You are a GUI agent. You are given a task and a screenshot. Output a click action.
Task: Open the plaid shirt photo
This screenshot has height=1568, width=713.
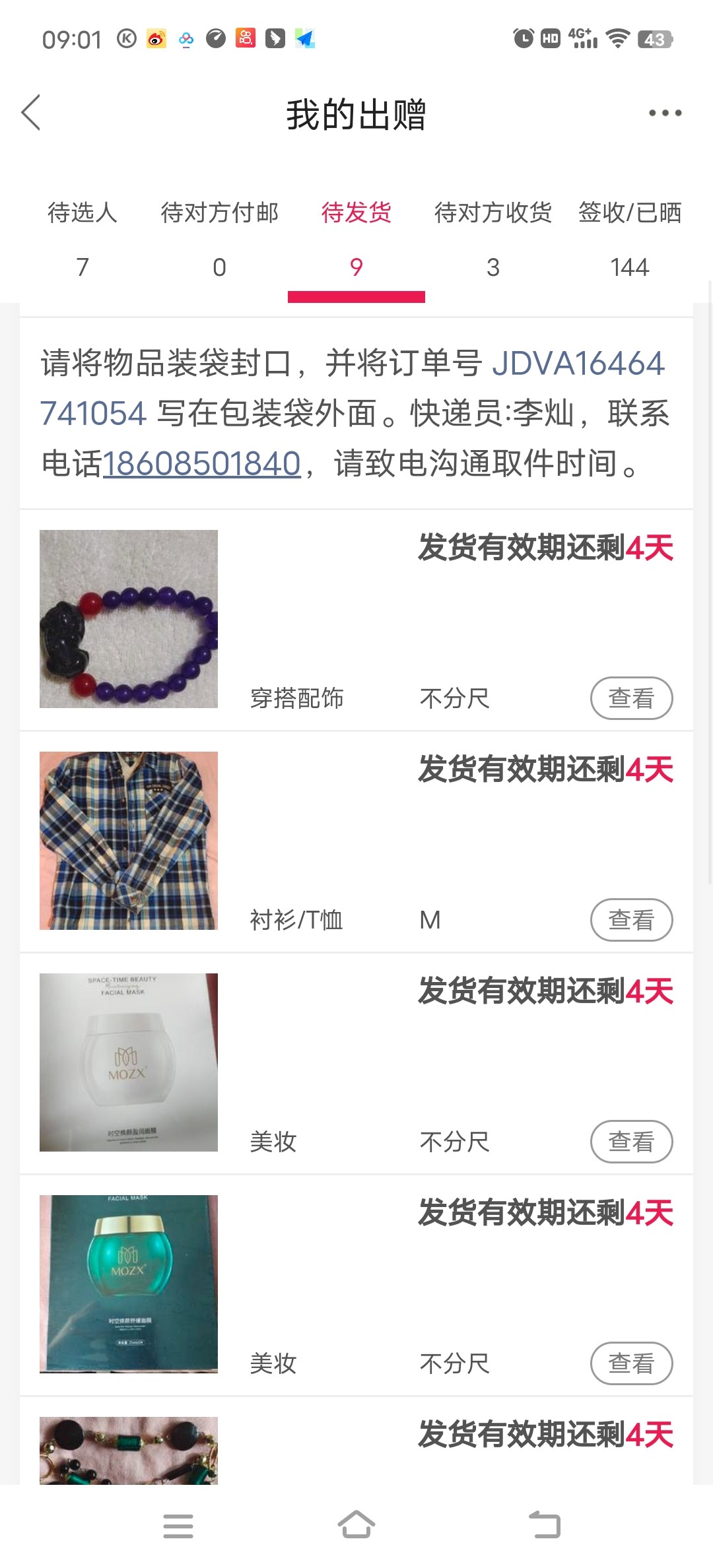click(x=129, y=841)
